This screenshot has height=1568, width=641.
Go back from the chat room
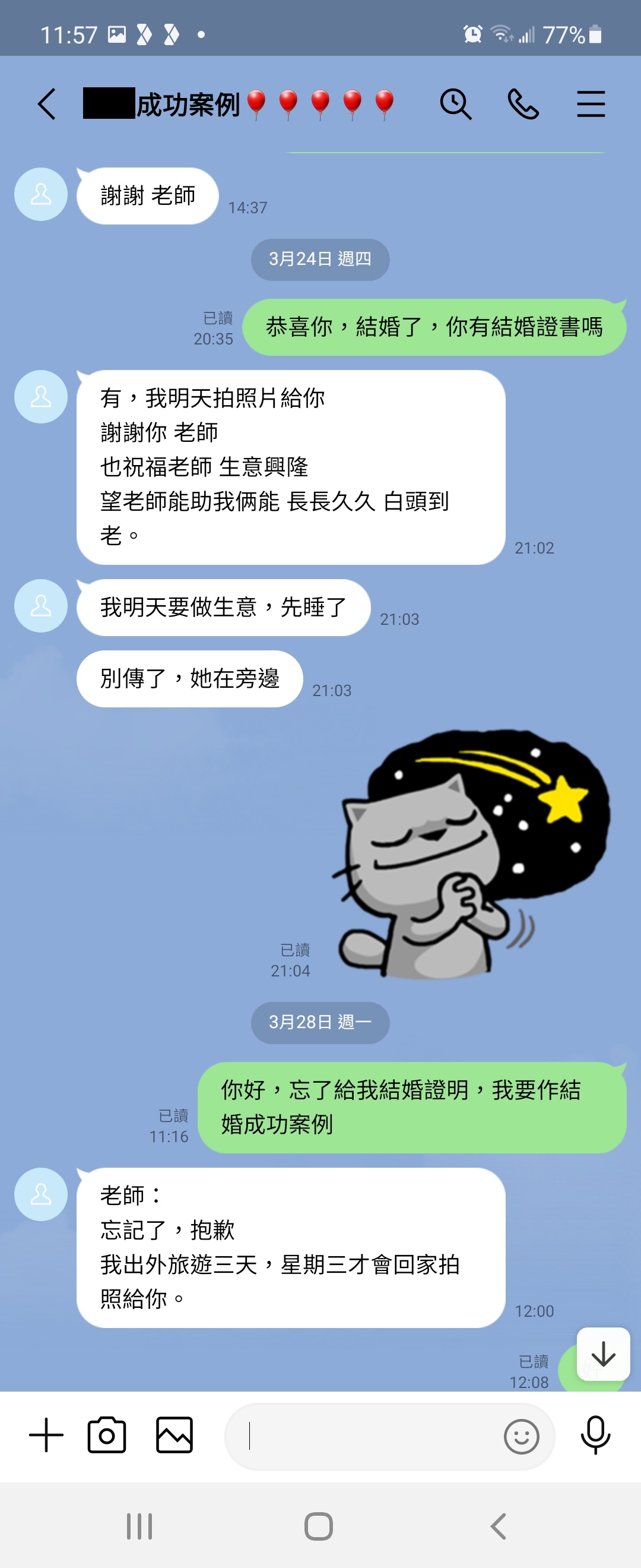pyautogui.click(x=47, y=104)
